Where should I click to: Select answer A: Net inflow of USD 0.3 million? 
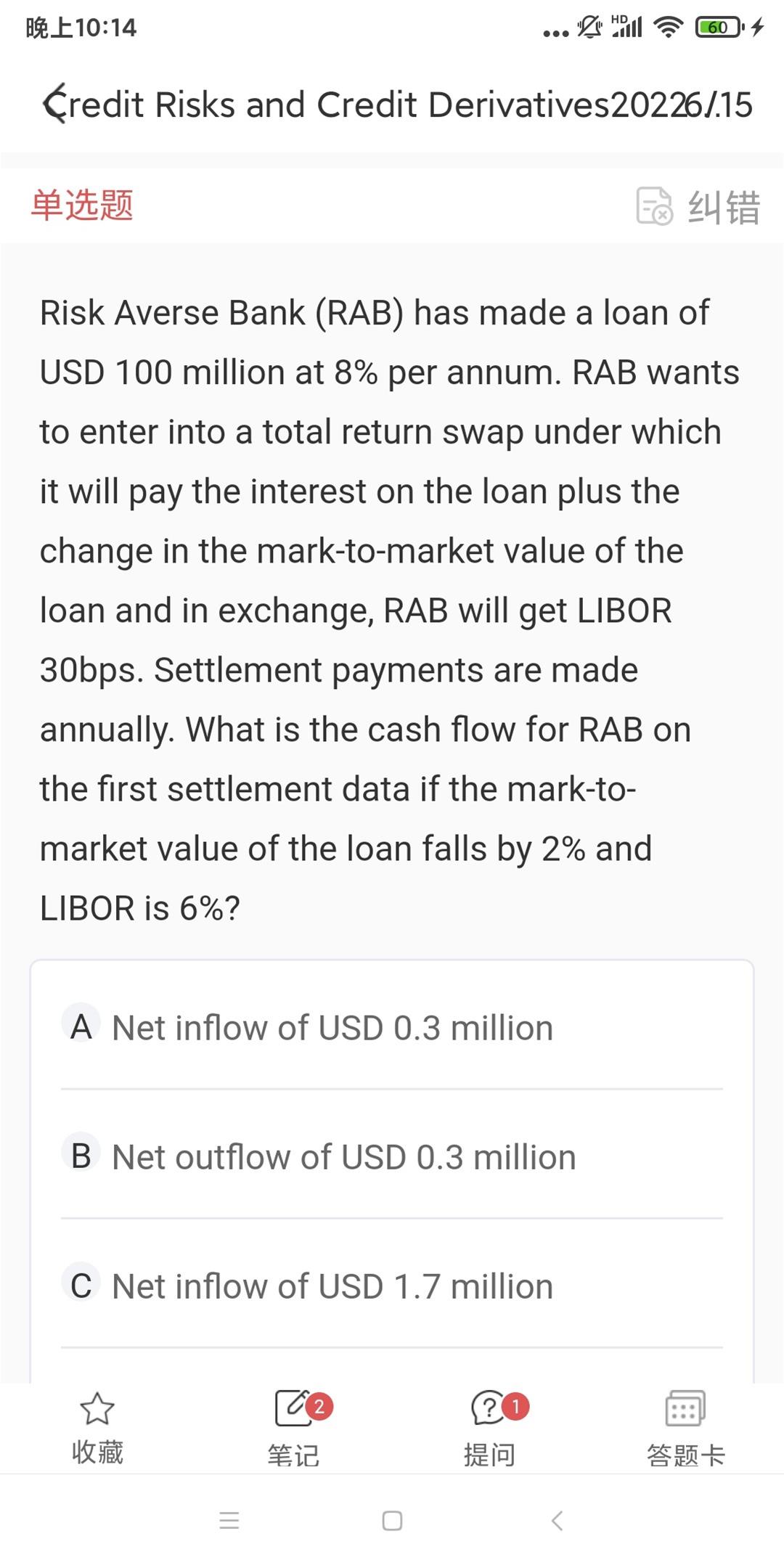point(392,1027)
